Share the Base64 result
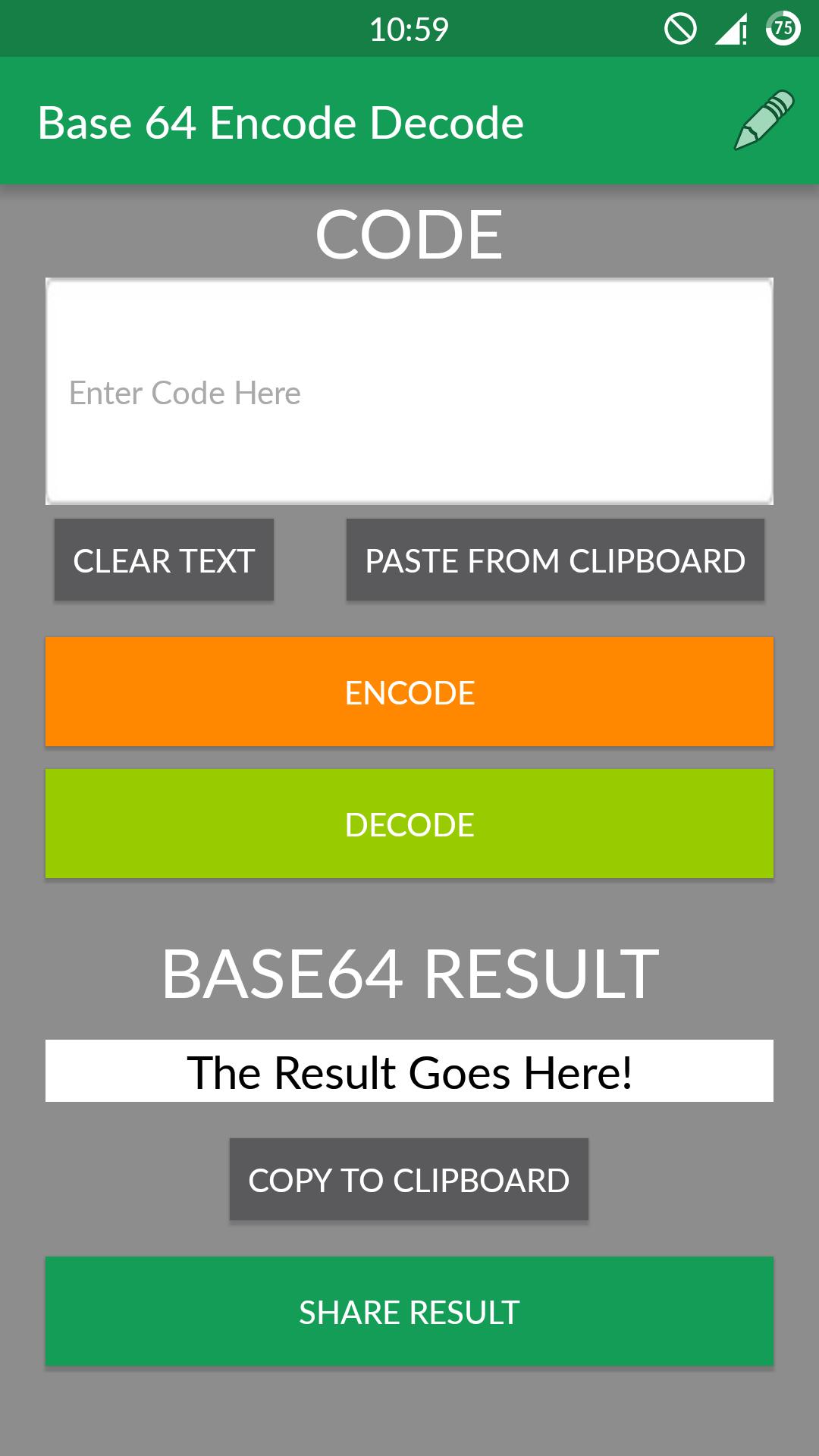 coord(409,1312)
